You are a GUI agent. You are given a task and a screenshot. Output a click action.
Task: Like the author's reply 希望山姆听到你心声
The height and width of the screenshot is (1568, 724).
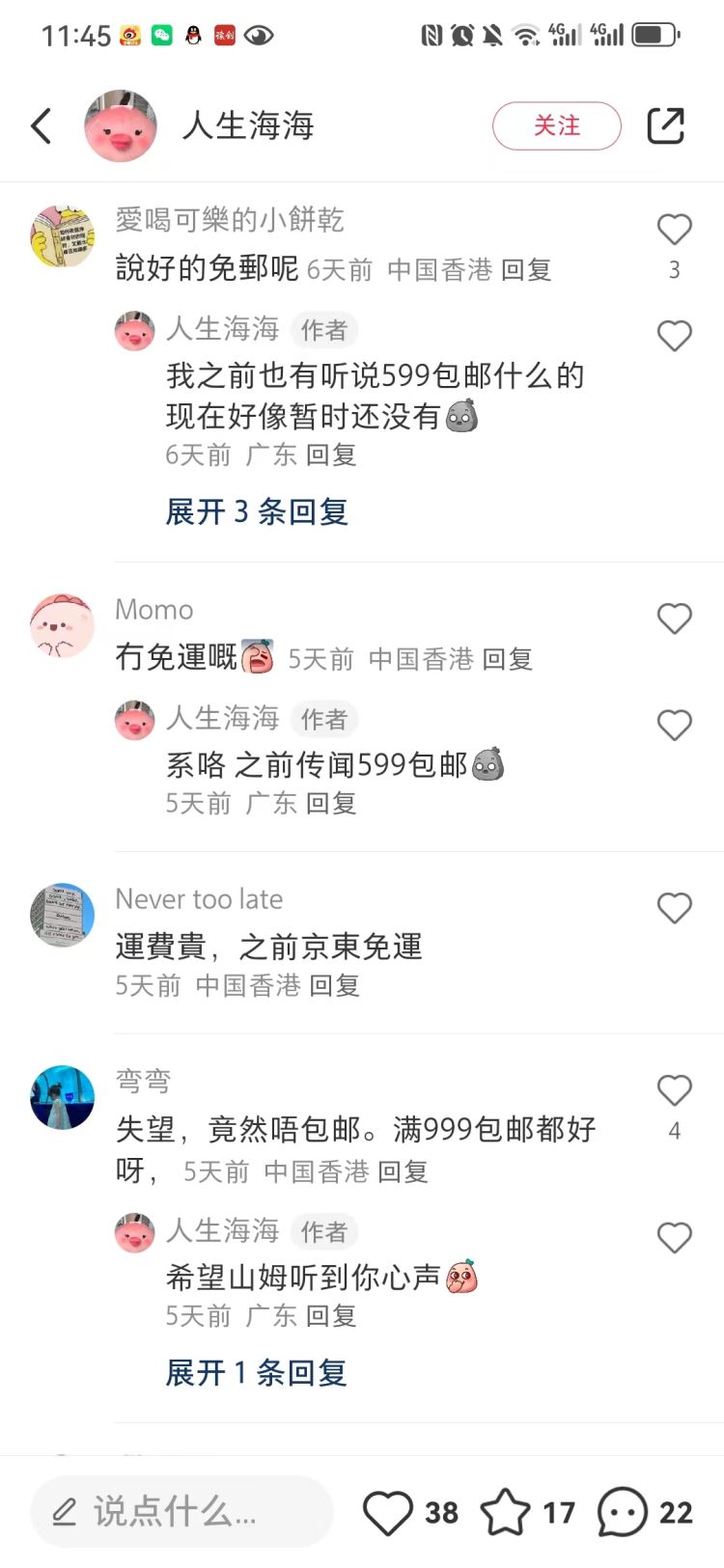click(674, 1237)
